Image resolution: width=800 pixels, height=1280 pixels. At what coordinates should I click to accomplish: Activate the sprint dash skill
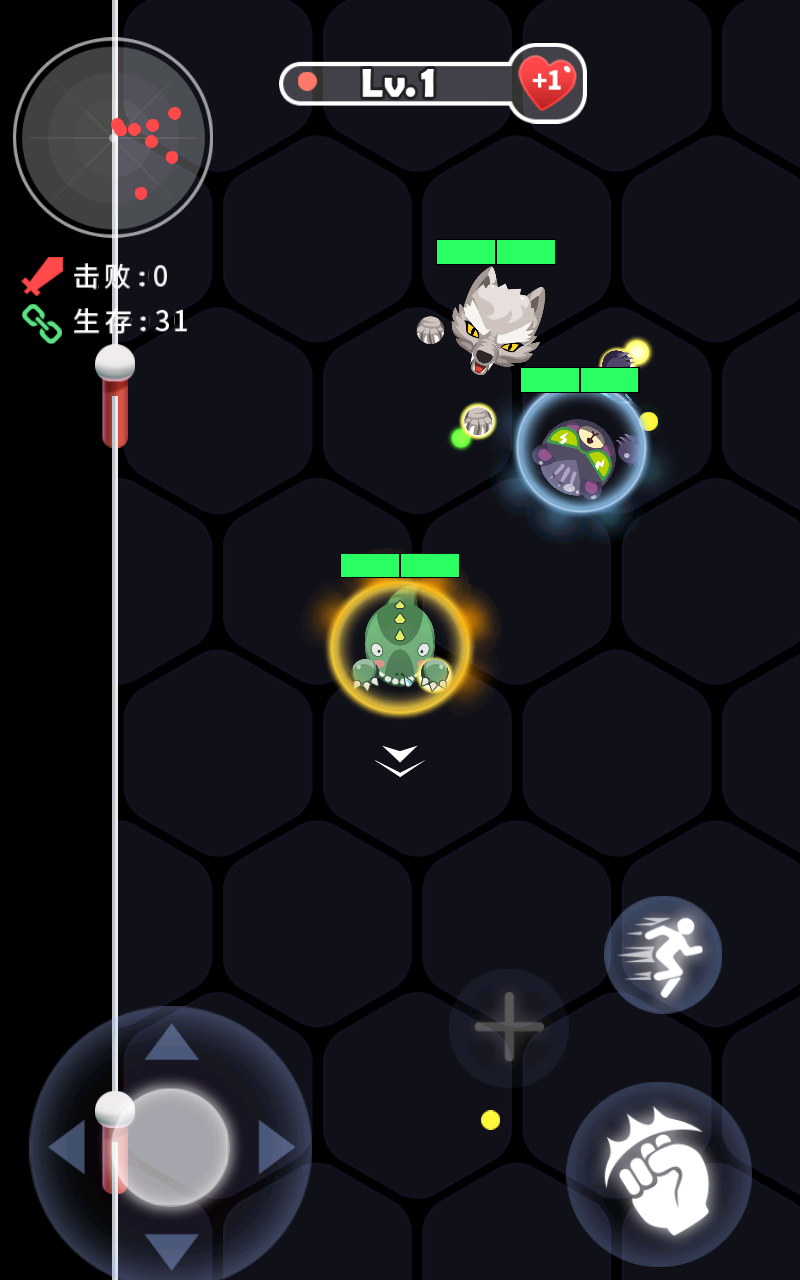[x=663, y=955]
